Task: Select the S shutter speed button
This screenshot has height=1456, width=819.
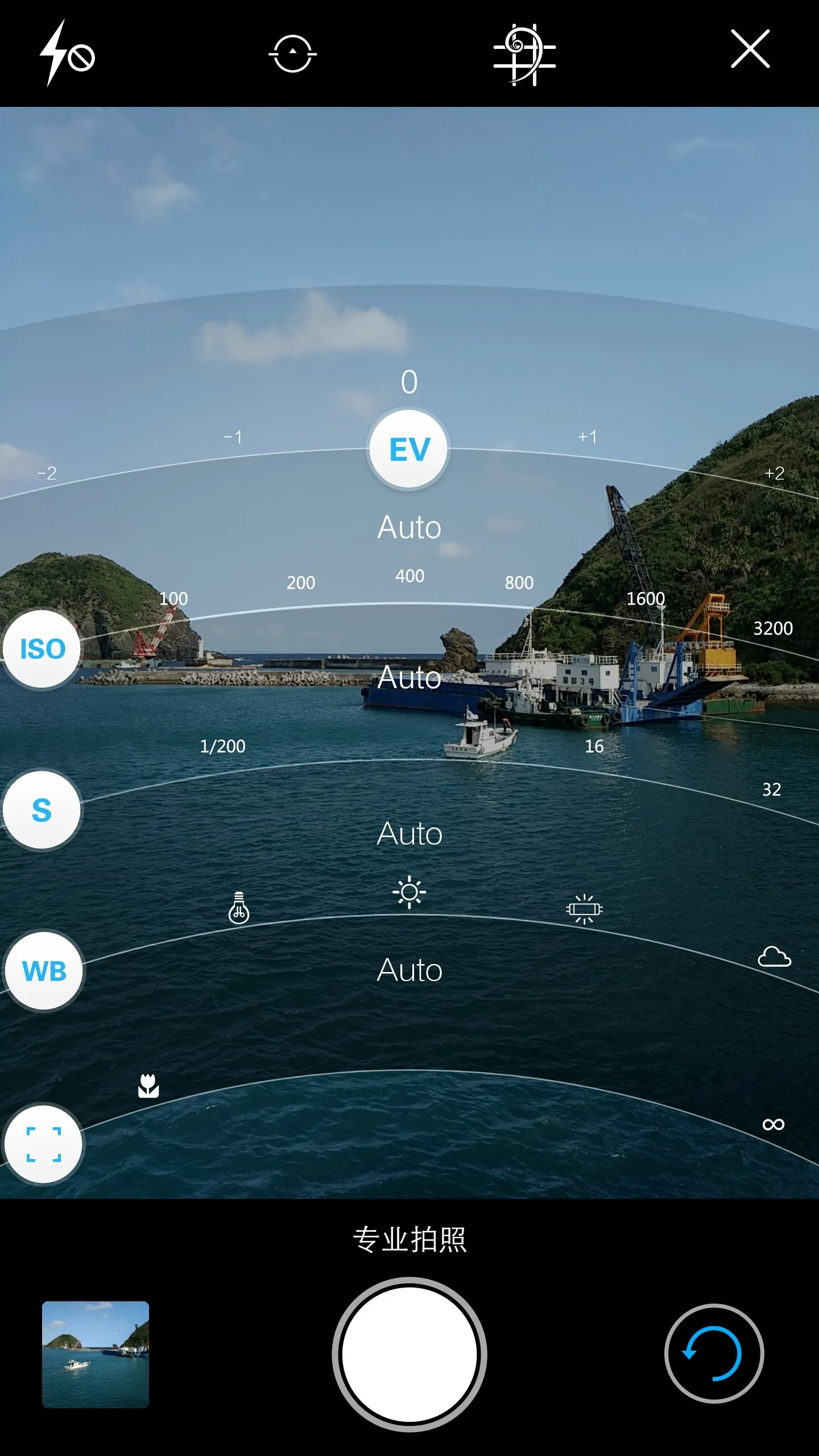Action: coord(42,810)
